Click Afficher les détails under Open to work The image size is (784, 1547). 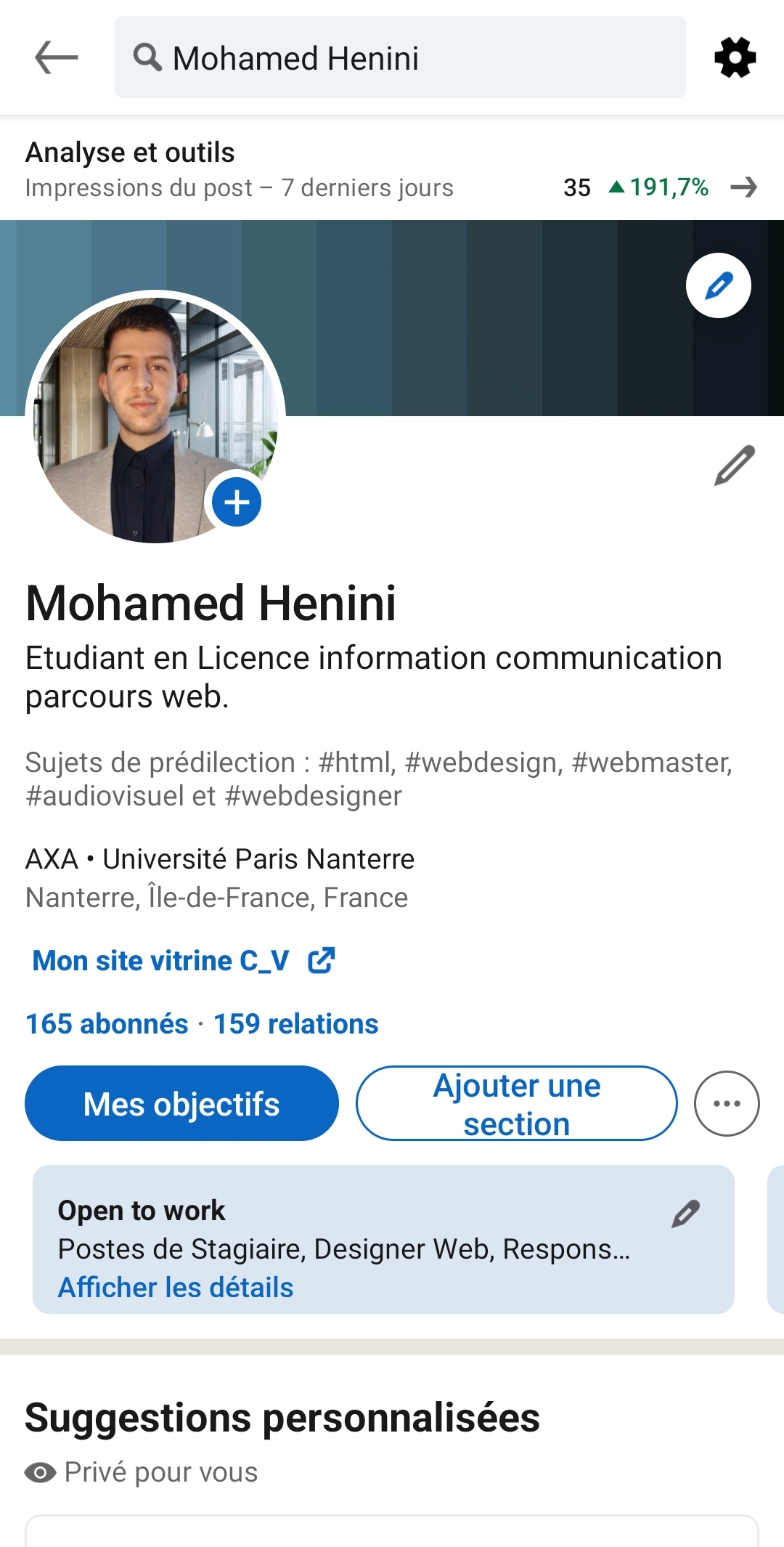pyautogui.click(x=176, y=1287)
